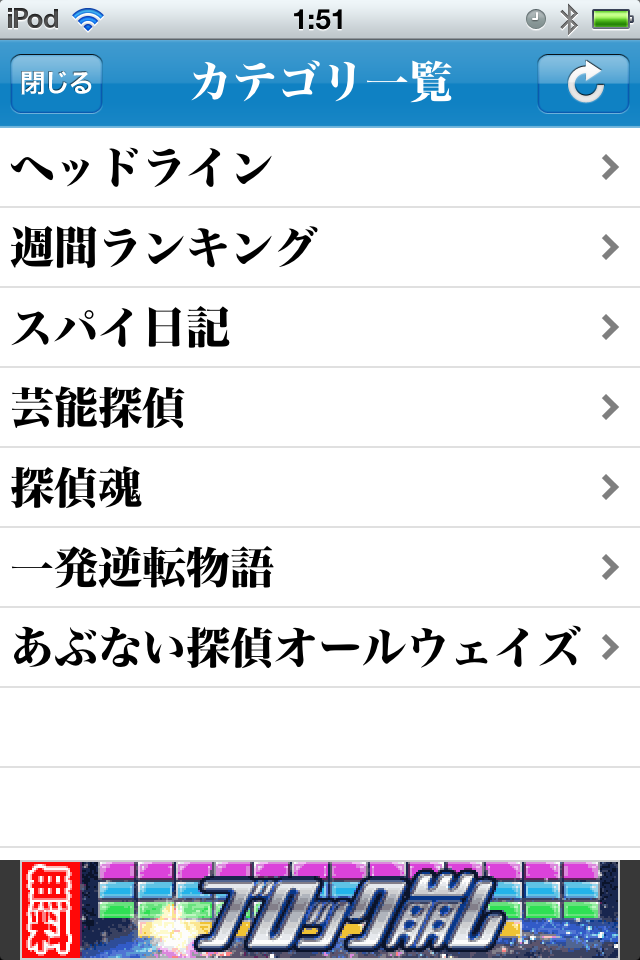
Task: Open あぶない探偵オールウェイズ category
Action: [320, 648]
